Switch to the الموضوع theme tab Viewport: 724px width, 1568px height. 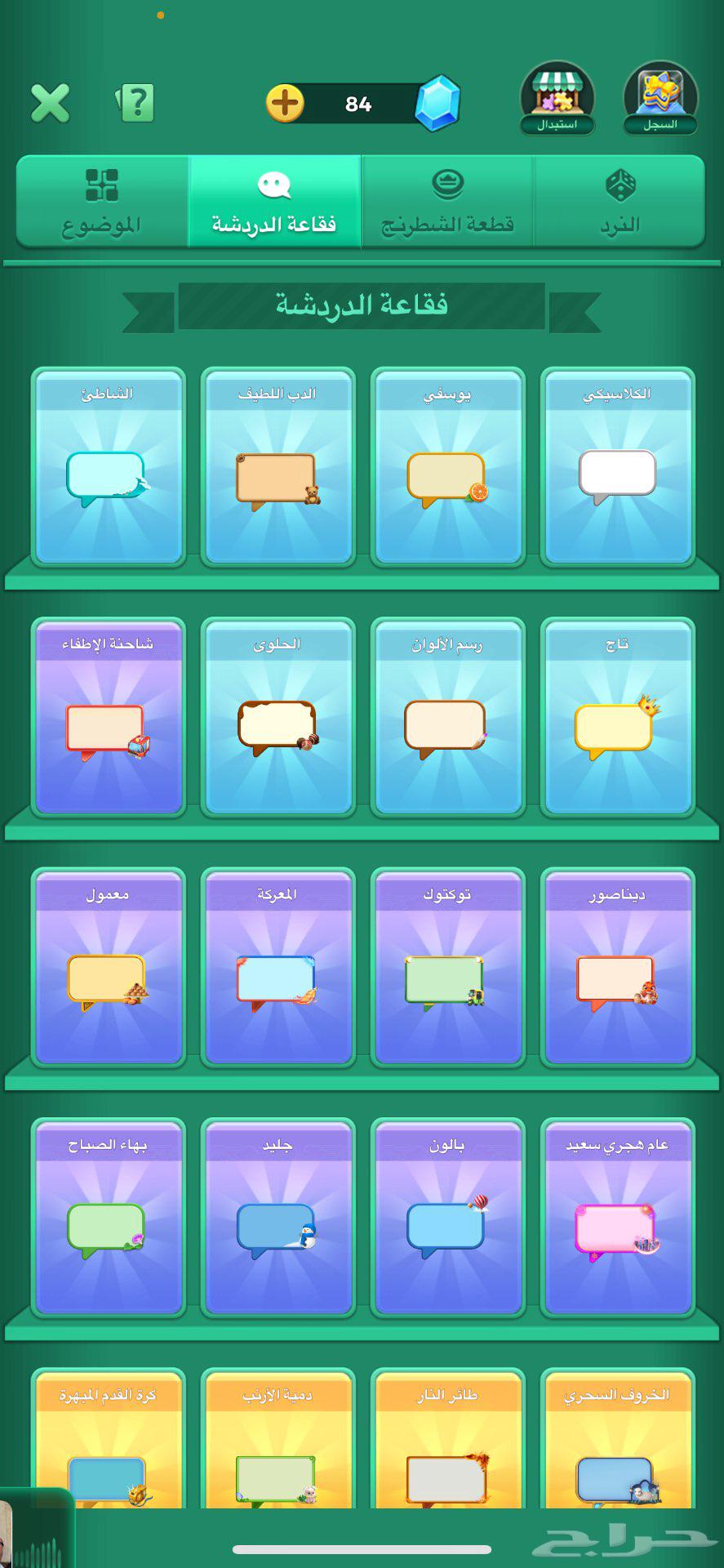click(x=102, y=201)
